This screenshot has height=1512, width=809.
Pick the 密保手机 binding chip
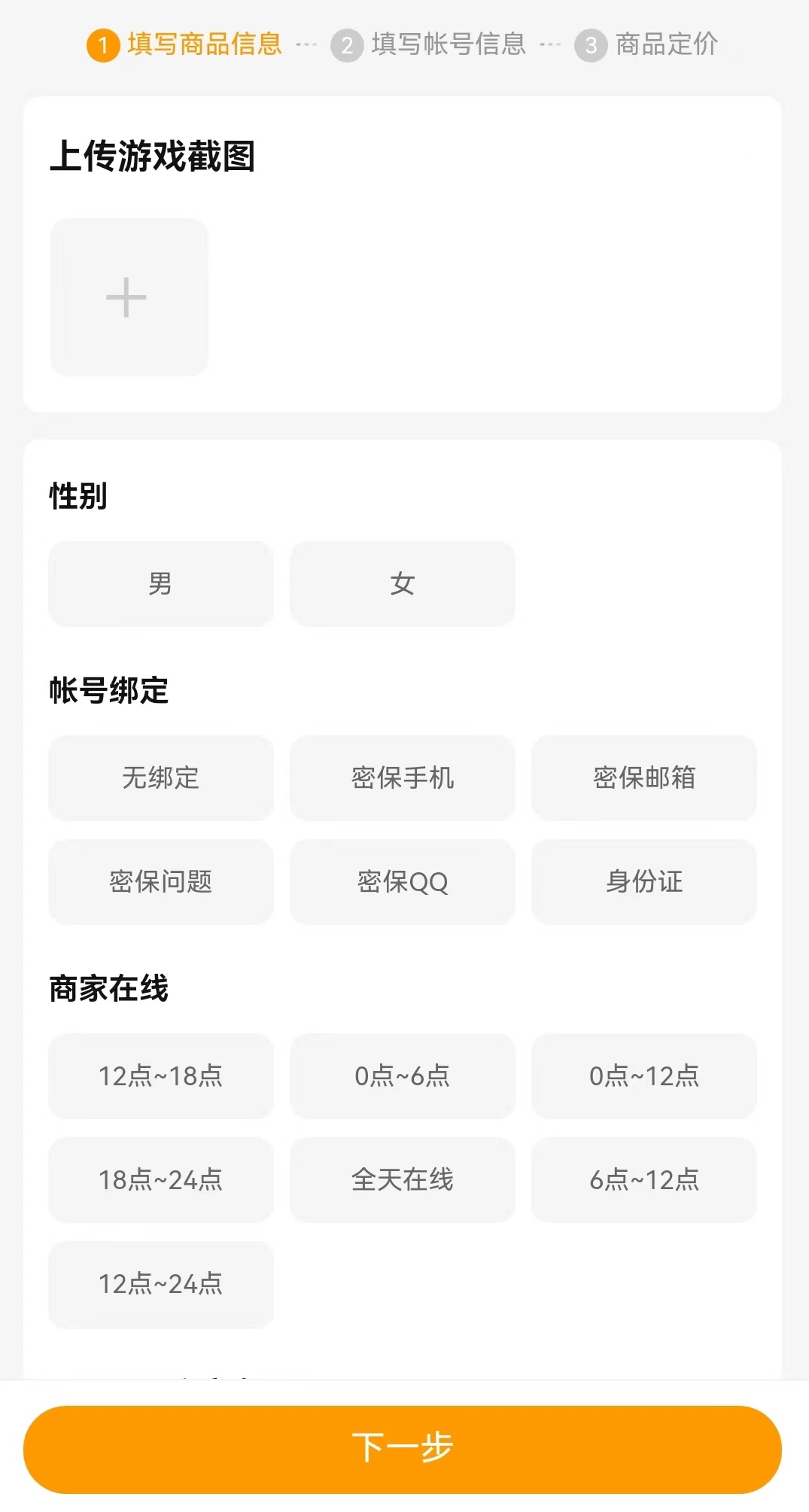click(x=402, y=778)
